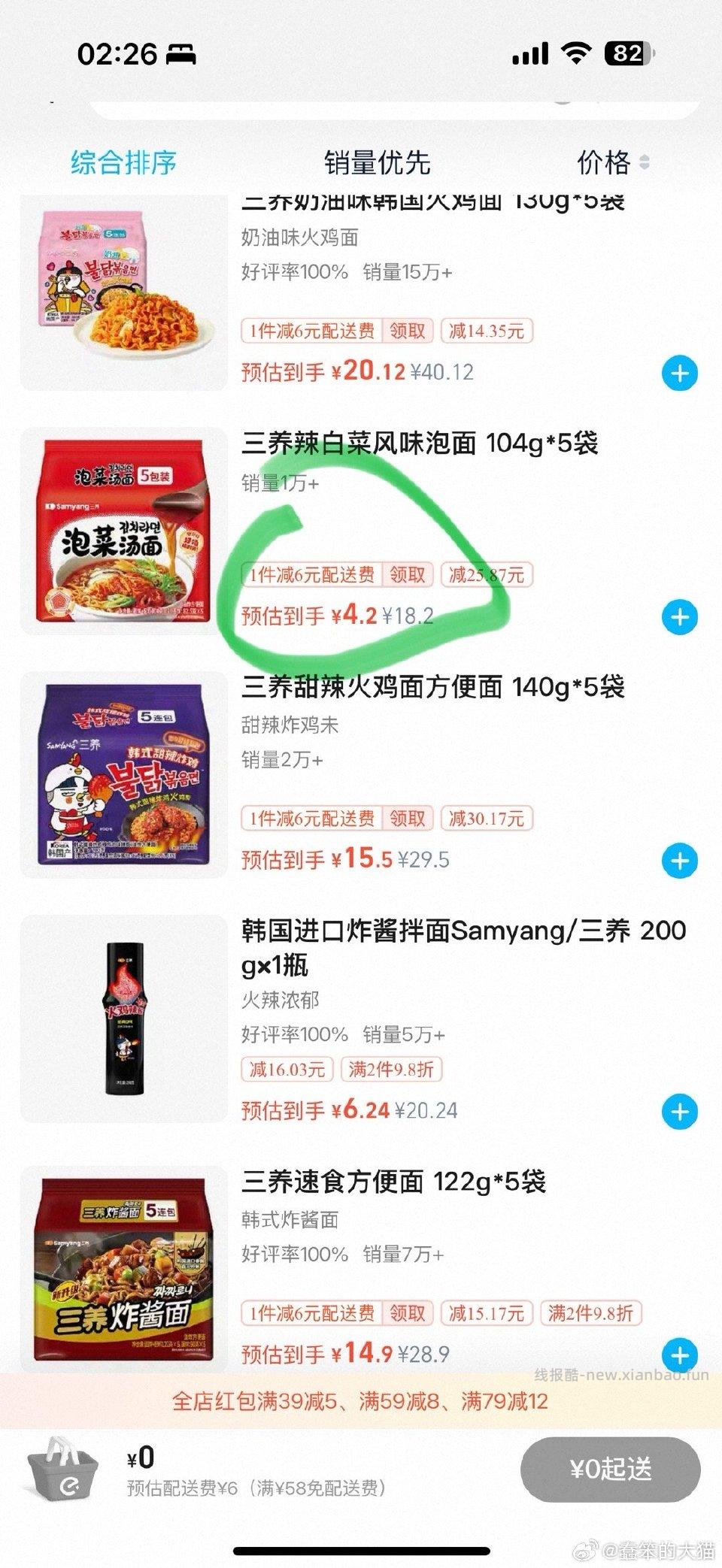Add 泡菜汤面 to cart with plus icon
Image resolution: width=722 pixels, height=1568 pixels.
[x=679, y=615]
